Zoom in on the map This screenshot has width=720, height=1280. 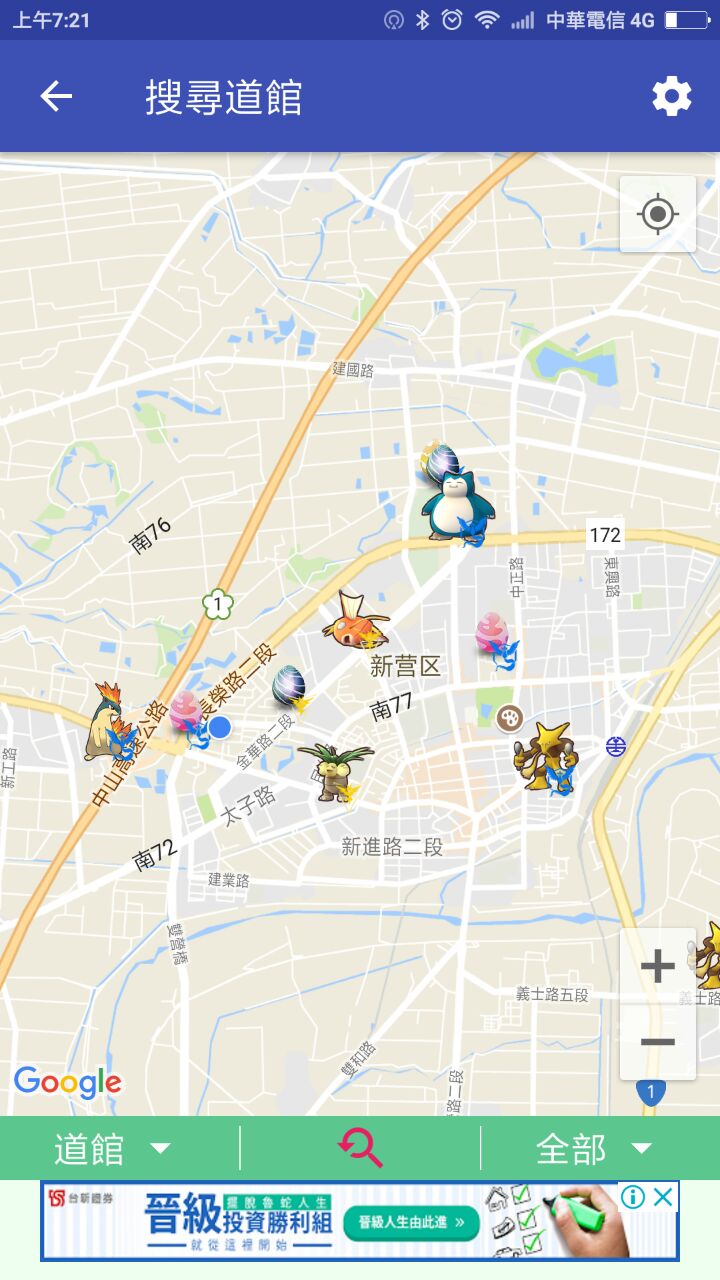coord(657,966)
